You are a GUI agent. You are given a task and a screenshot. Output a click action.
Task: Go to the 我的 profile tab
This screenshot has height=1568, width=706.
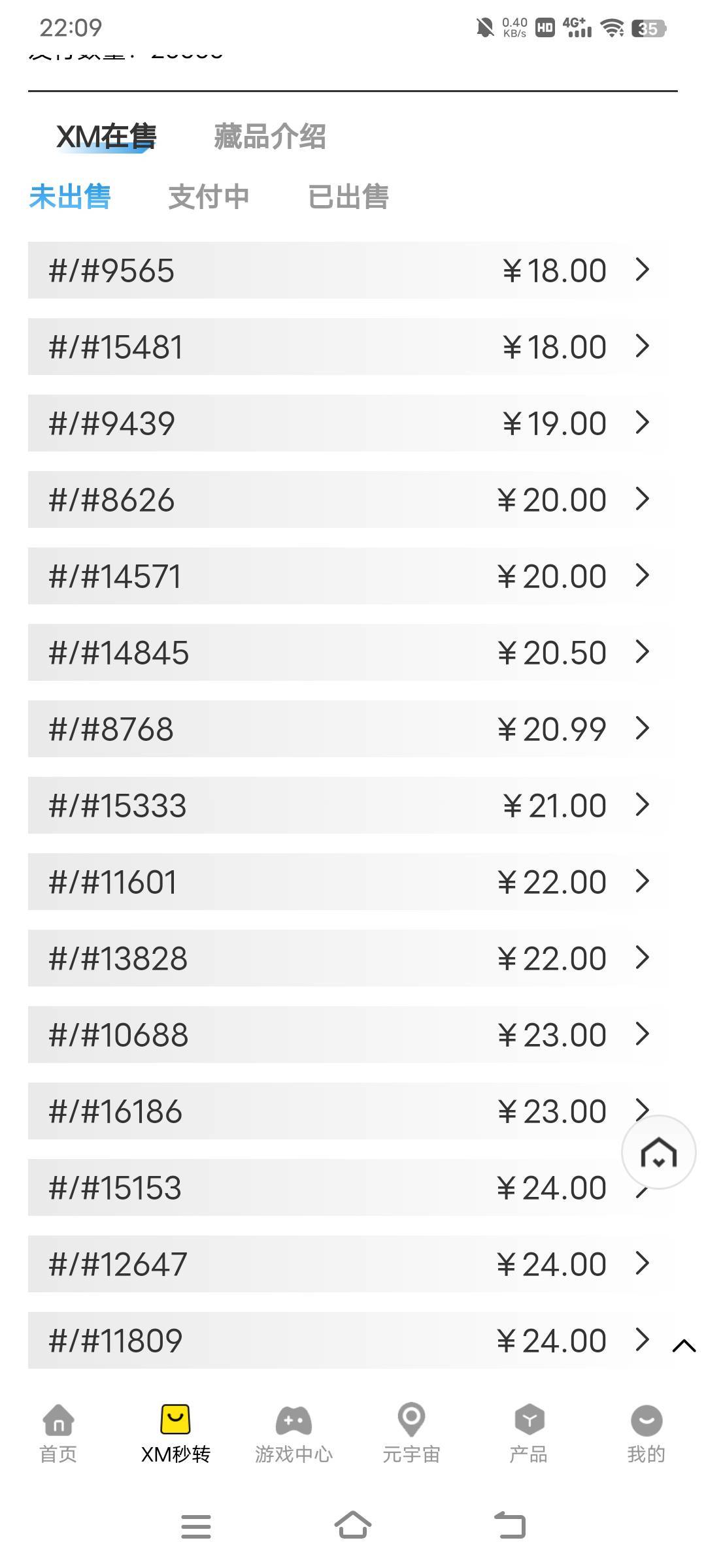pos(646,1434)
